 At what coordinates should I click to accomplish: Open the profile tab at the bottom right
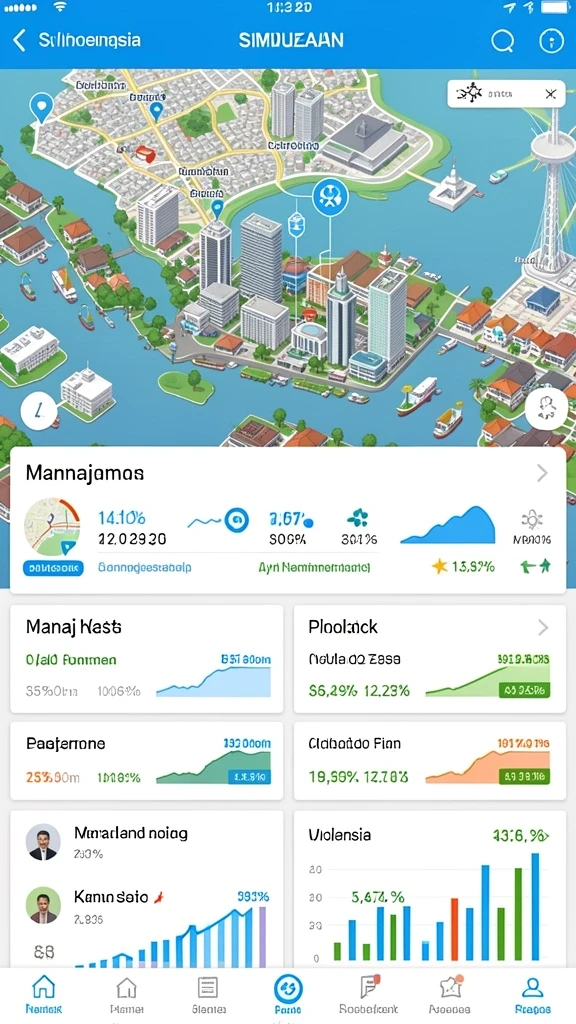pyautogui.click(x=532, y=994)
